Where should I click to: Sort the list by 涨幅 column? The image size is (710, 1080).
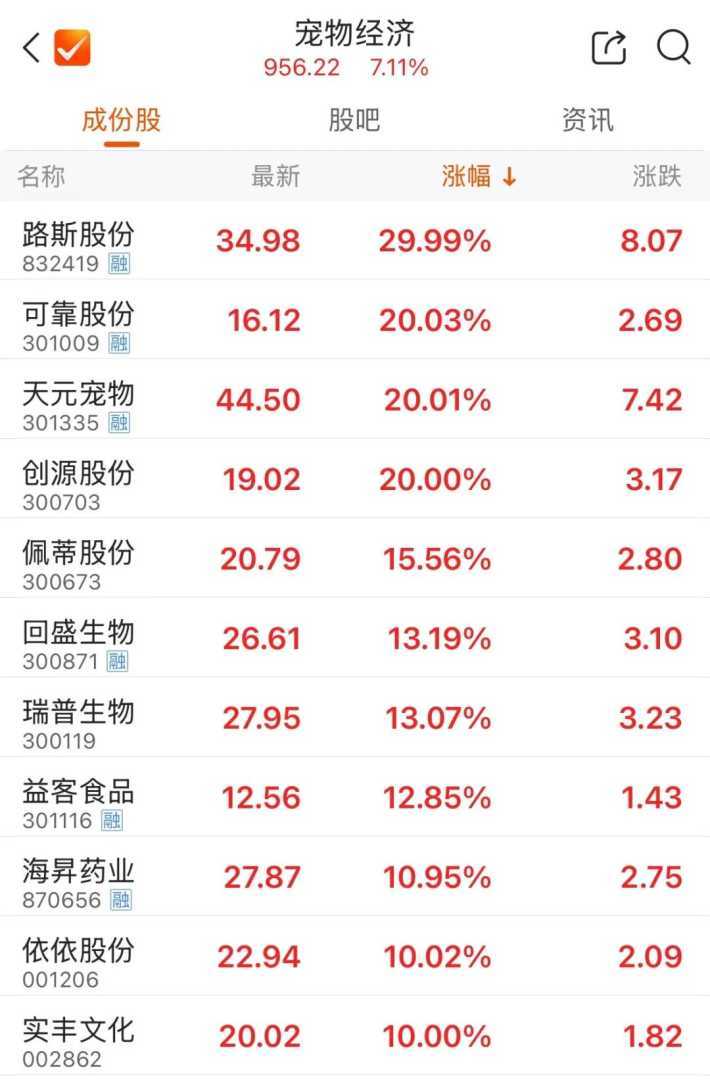point(478,177)
